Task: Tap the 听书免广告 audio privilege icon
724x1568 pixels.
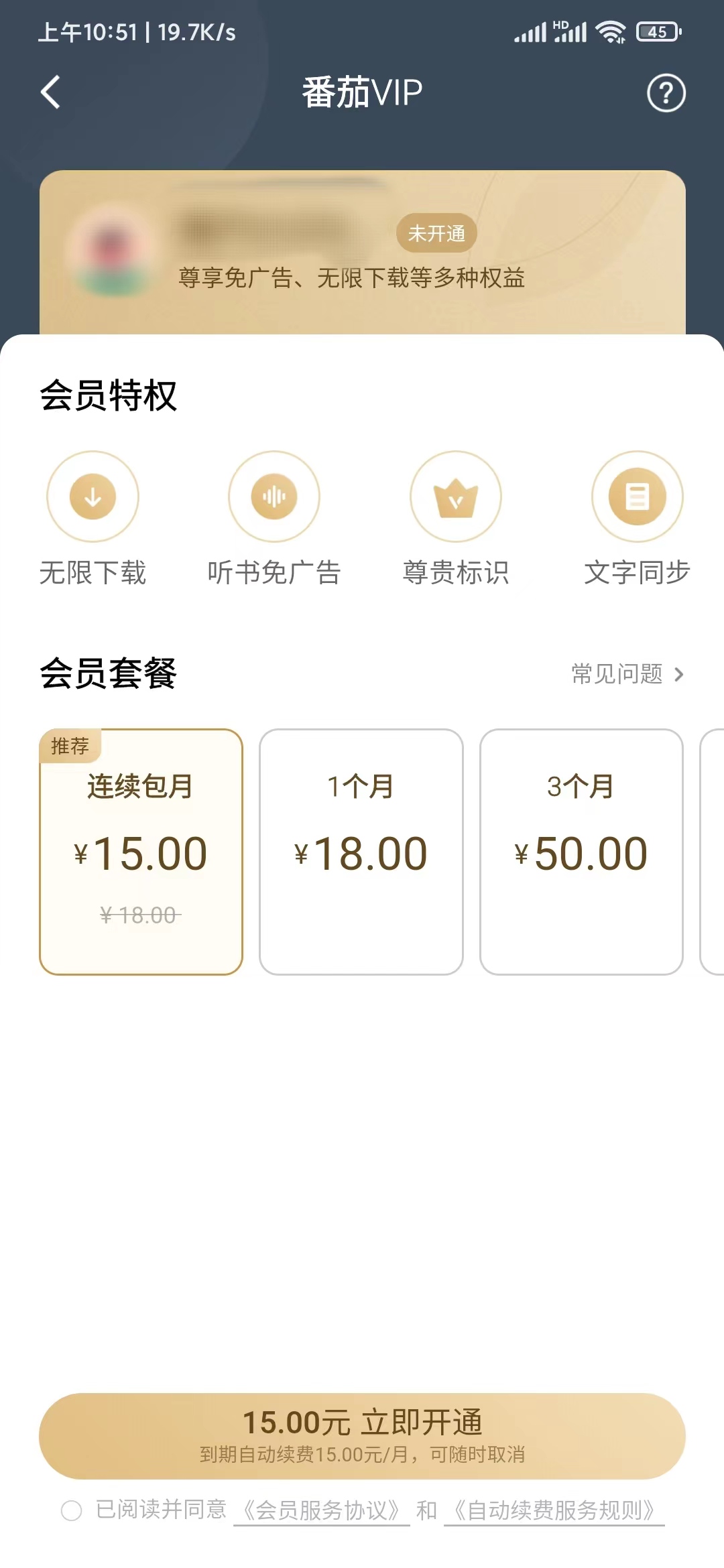Action: 274,497
